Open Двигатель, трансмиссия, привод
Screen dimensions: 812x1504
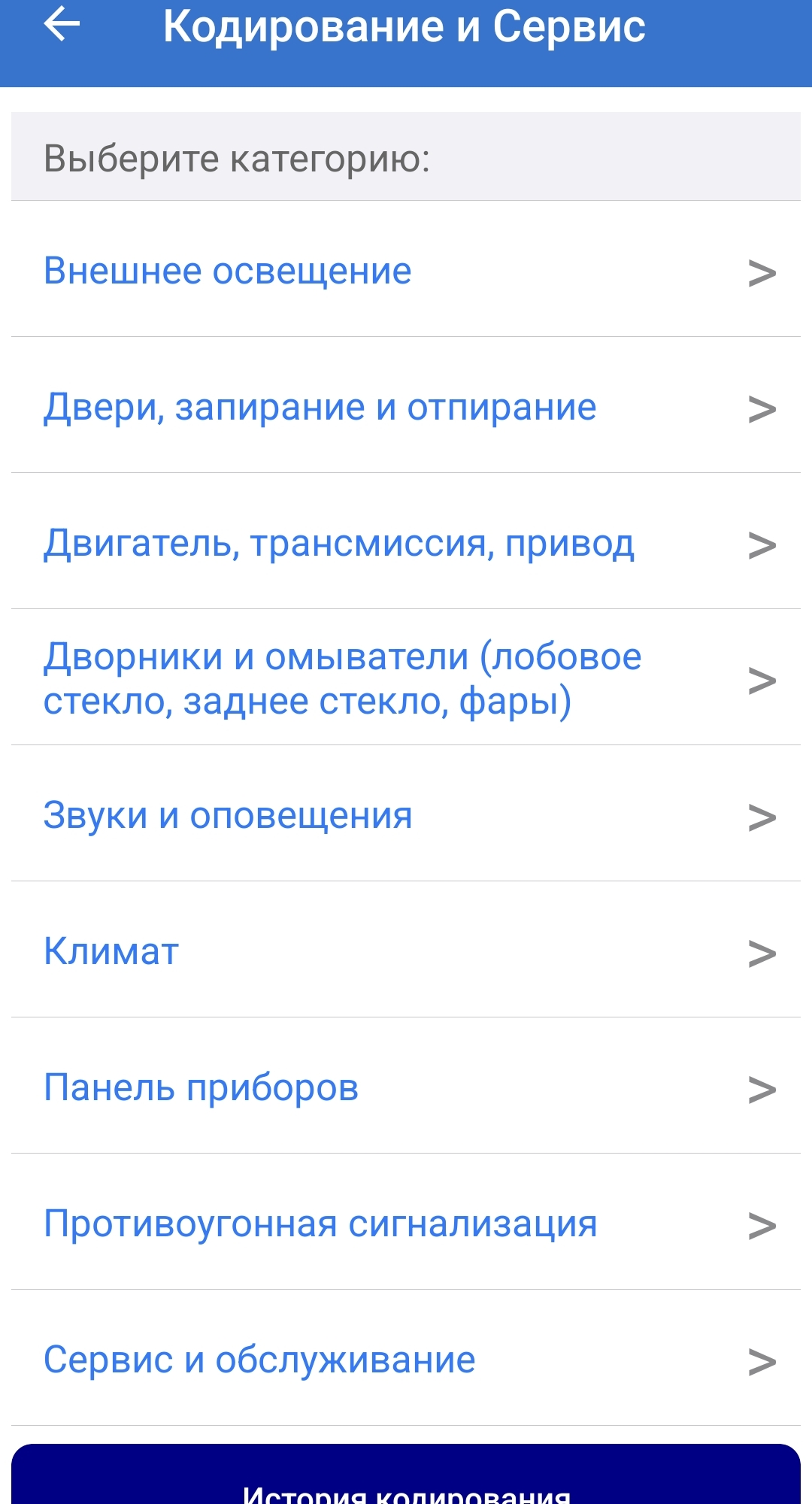coord(406,543)
